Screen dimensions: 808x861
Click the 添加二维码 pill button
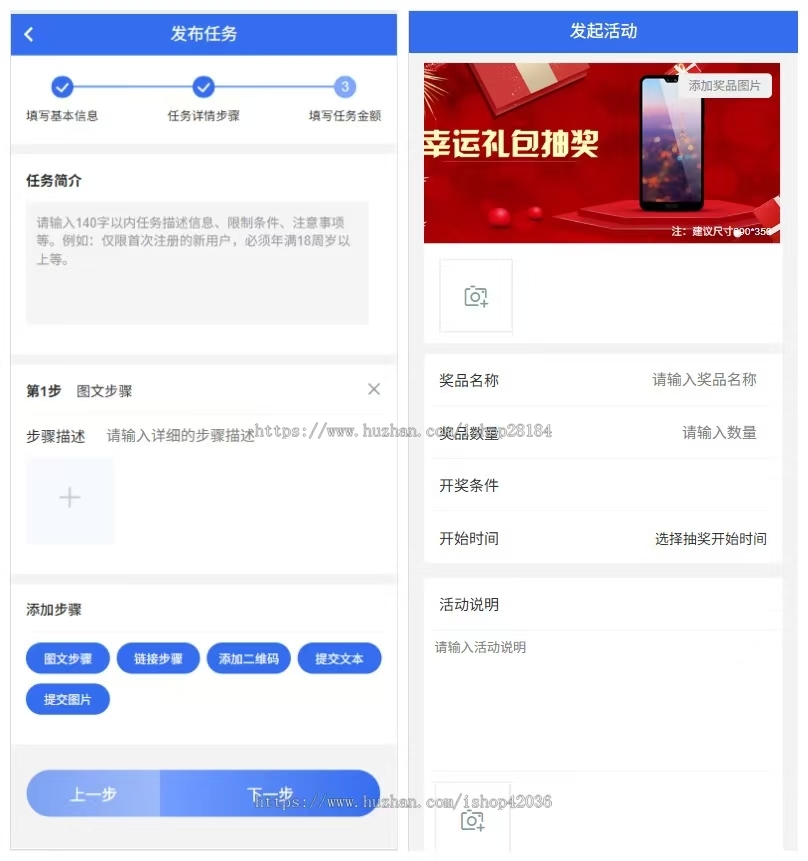click(248, 658)
